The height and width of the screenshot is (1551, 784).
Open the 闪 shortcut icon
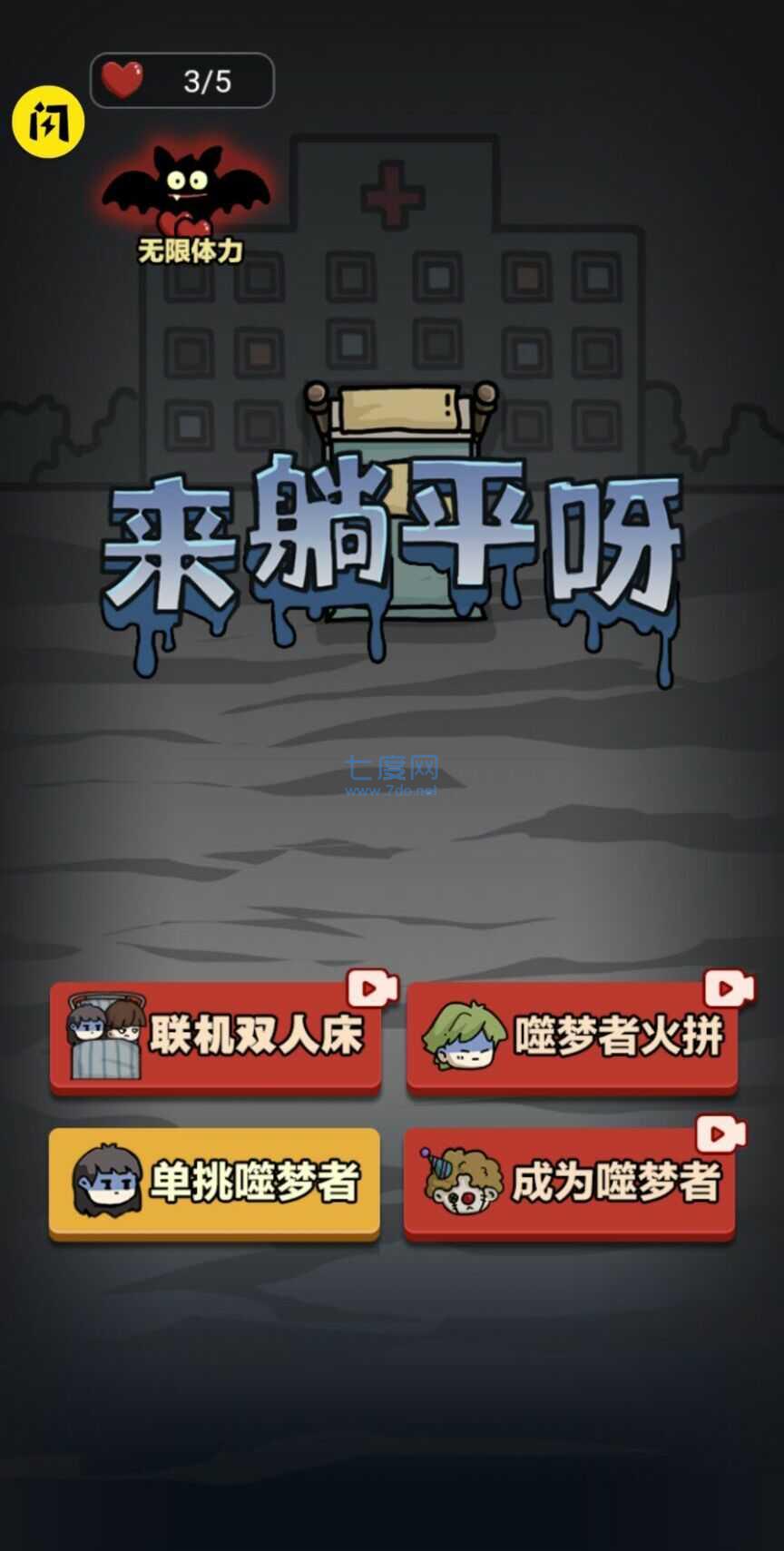(48, 123)
